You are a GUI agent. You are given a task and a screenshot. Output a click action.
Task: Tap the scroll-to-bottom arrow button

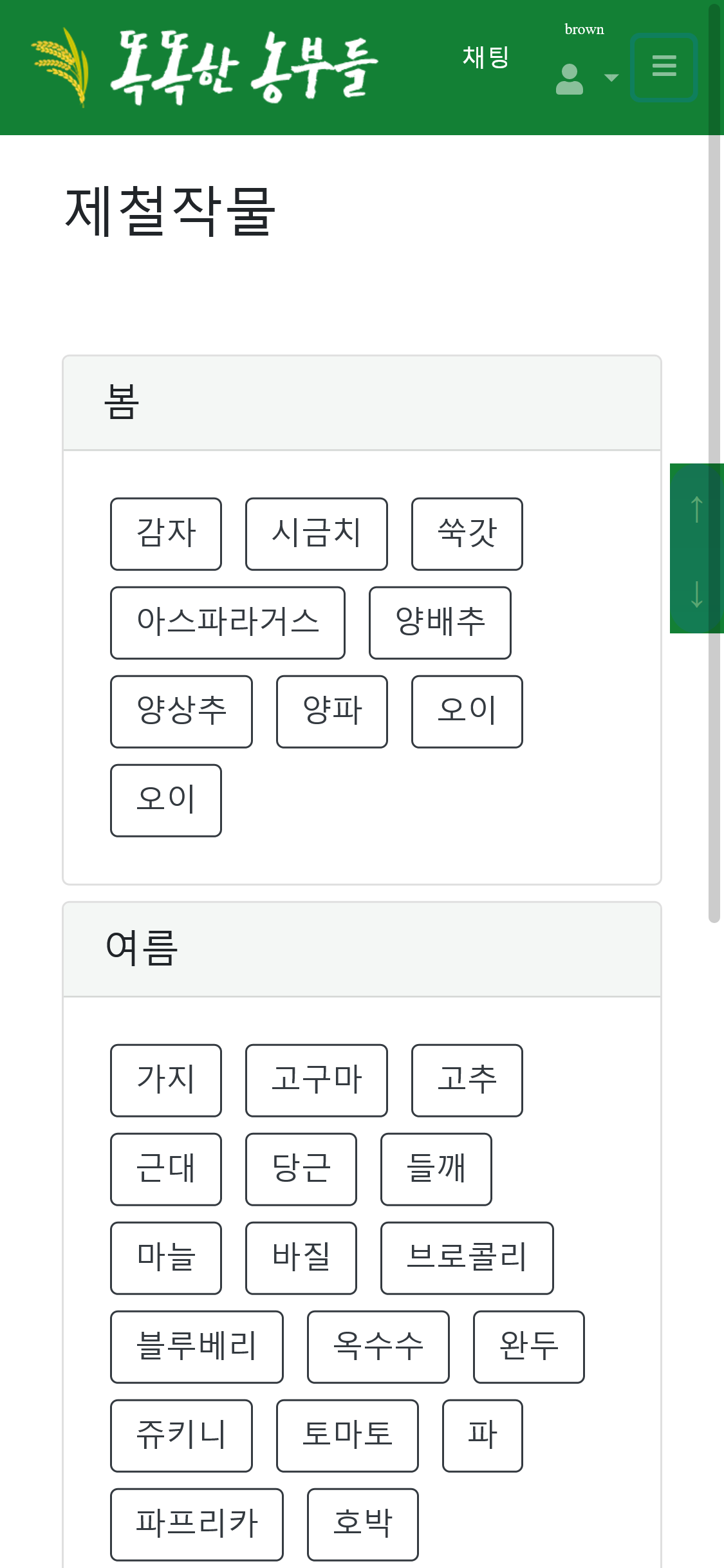click(x=696, y=593)
